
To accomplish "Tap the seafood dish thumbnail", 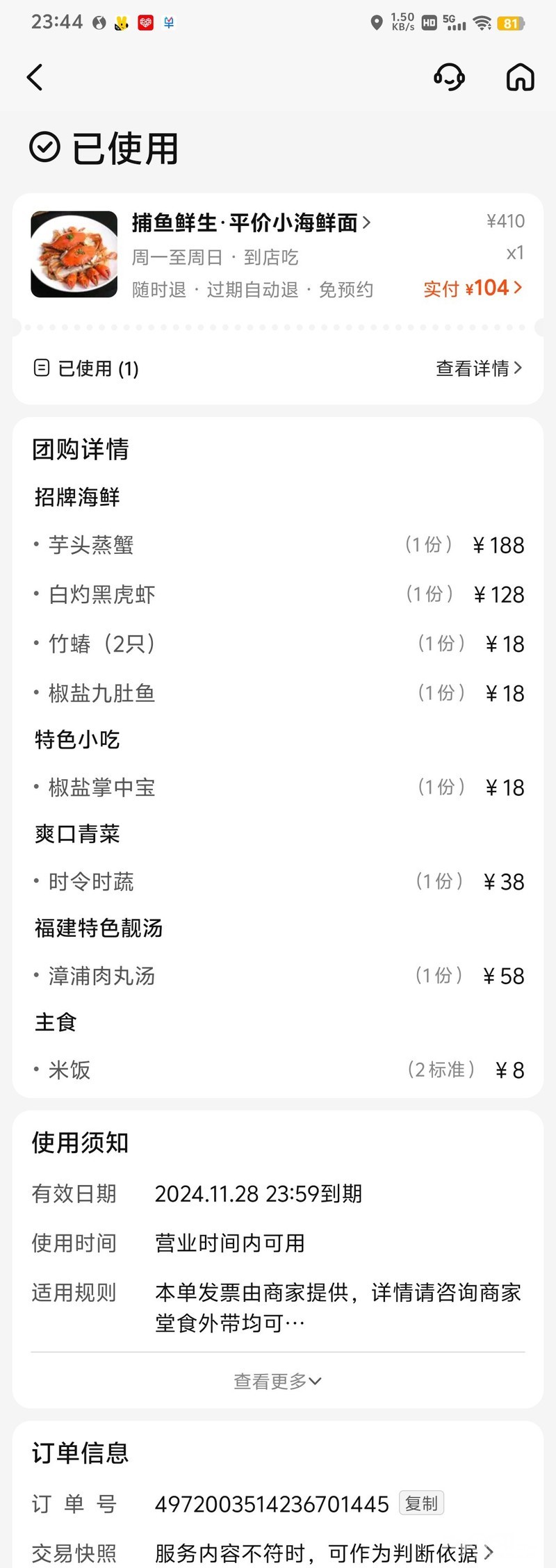I will point(74,254).
